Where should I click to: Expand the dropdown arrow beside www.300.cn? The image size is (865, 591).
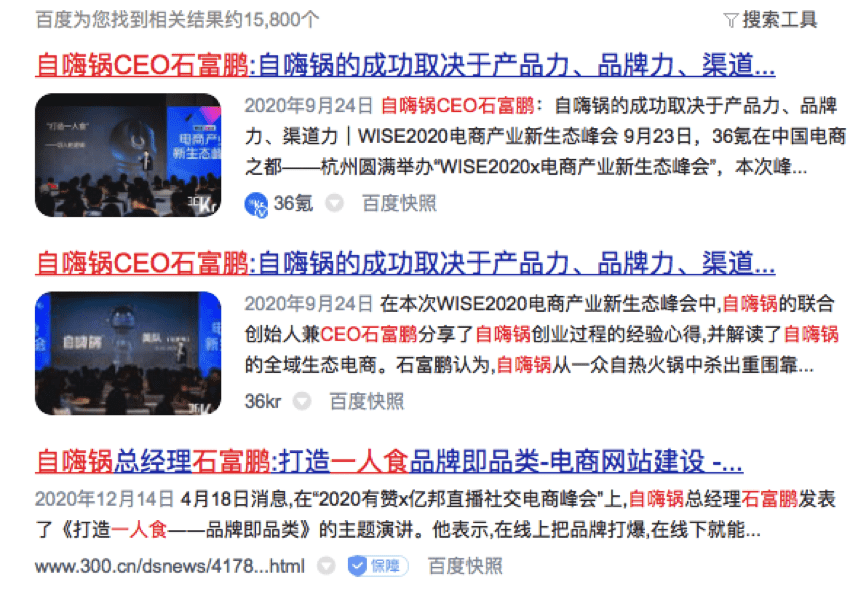tap(325, 566)
